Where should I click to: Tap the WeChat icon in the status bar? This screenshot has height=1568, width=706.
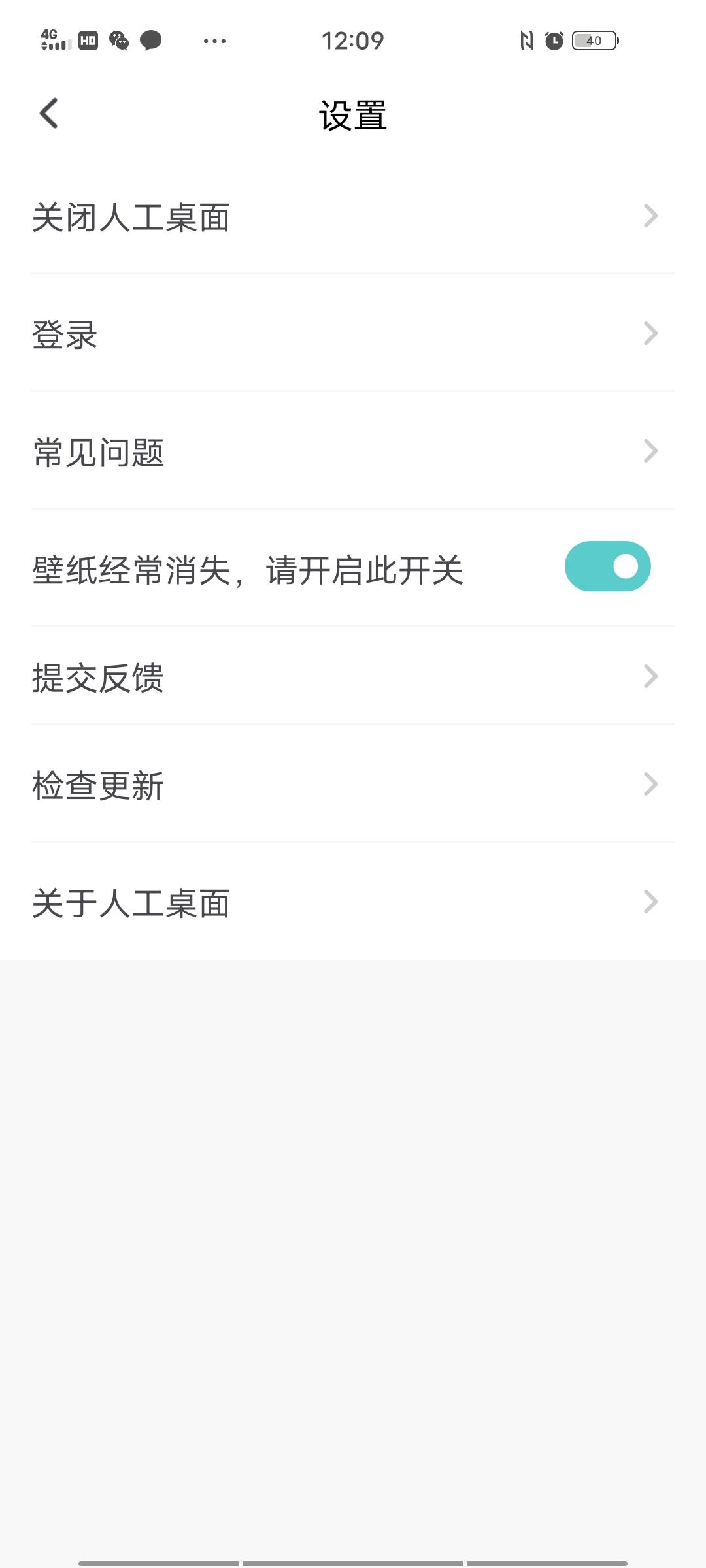120,41
